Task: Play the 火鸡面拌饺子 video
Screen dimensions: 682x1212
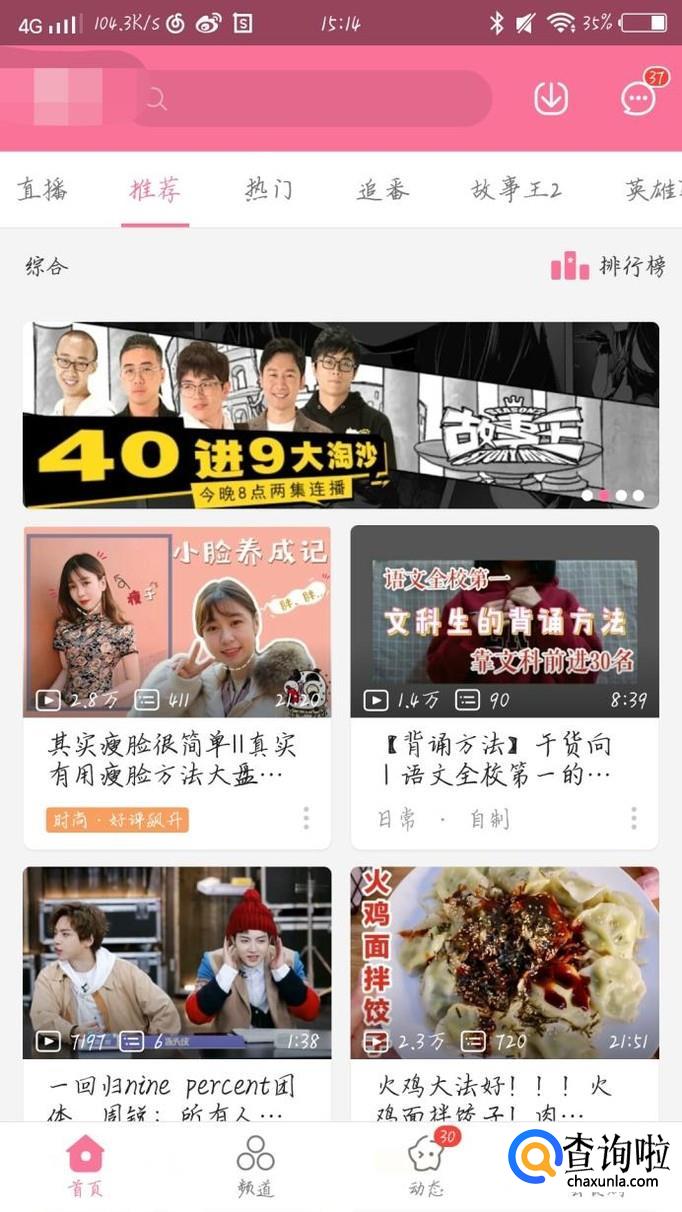Action: 504,962
